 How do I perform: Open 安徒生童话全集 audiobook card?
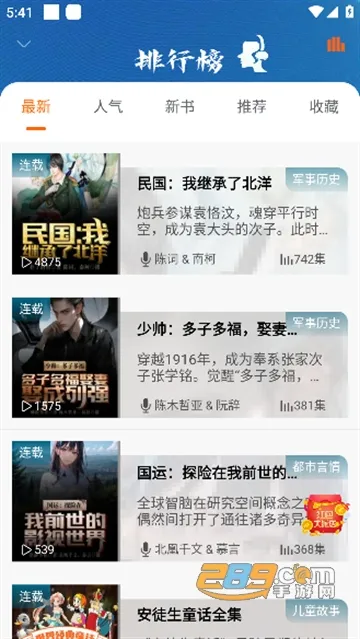(180, 612)
